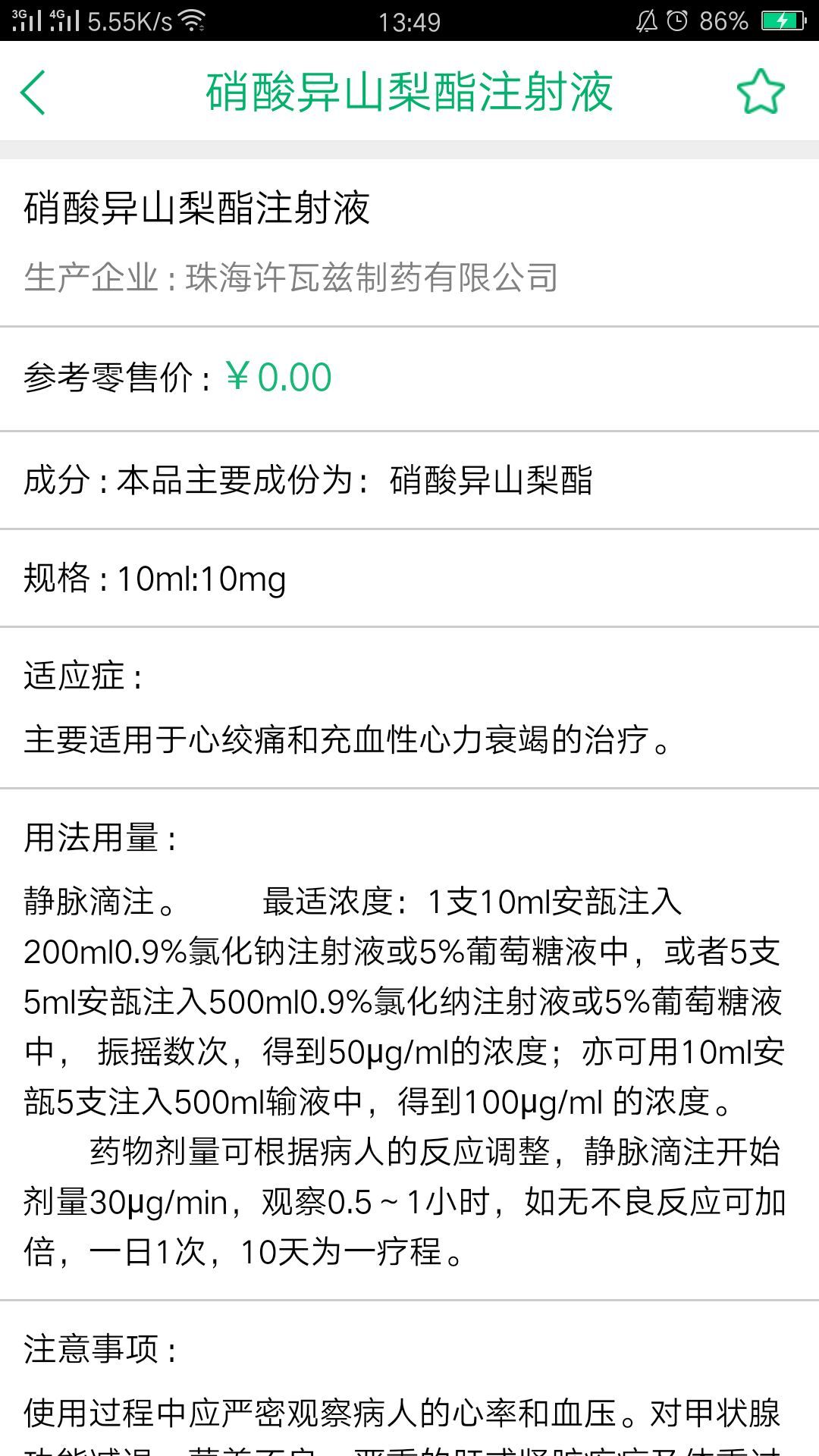This screenshot has width=819, height=1456.
Task: Favorite this drug with the star icon
Action: (760, 93)
